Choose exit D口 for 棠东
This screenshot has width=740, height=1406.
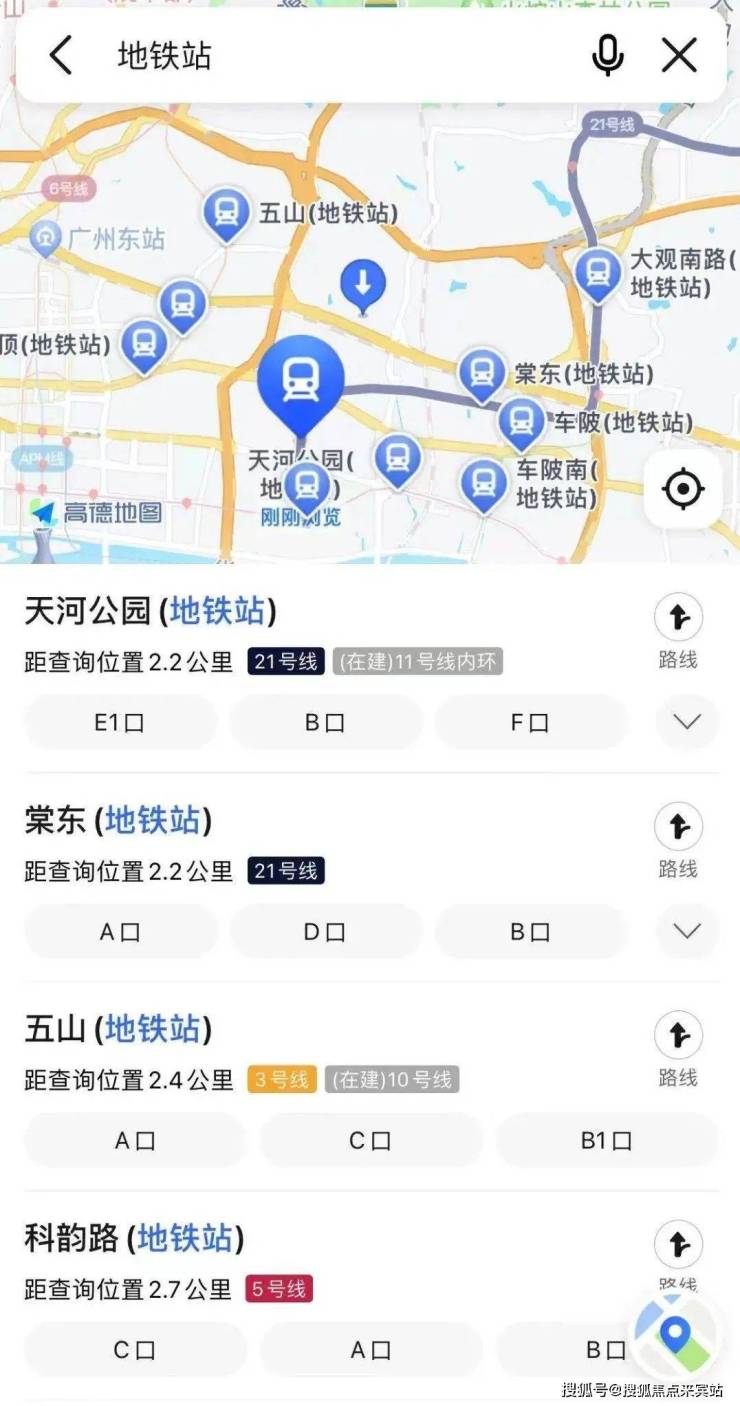[325, 932]
